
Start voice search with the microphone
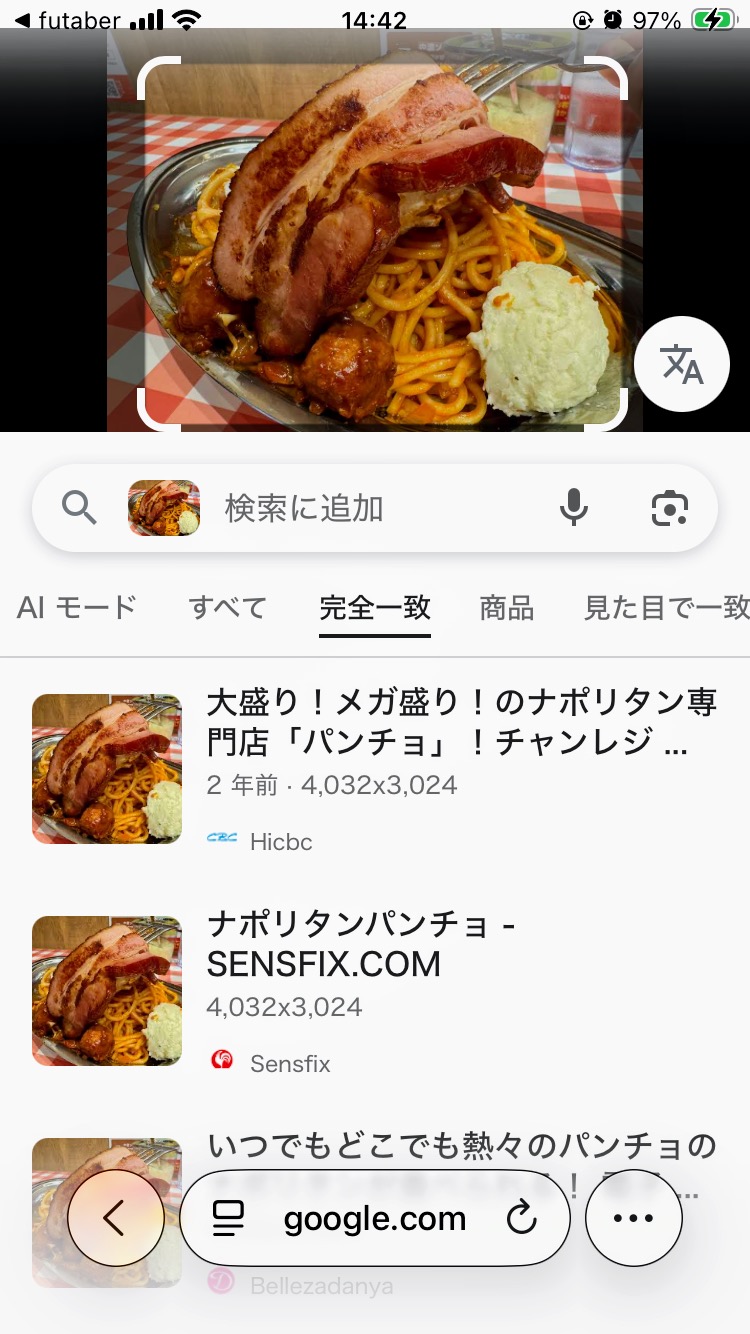573,509
